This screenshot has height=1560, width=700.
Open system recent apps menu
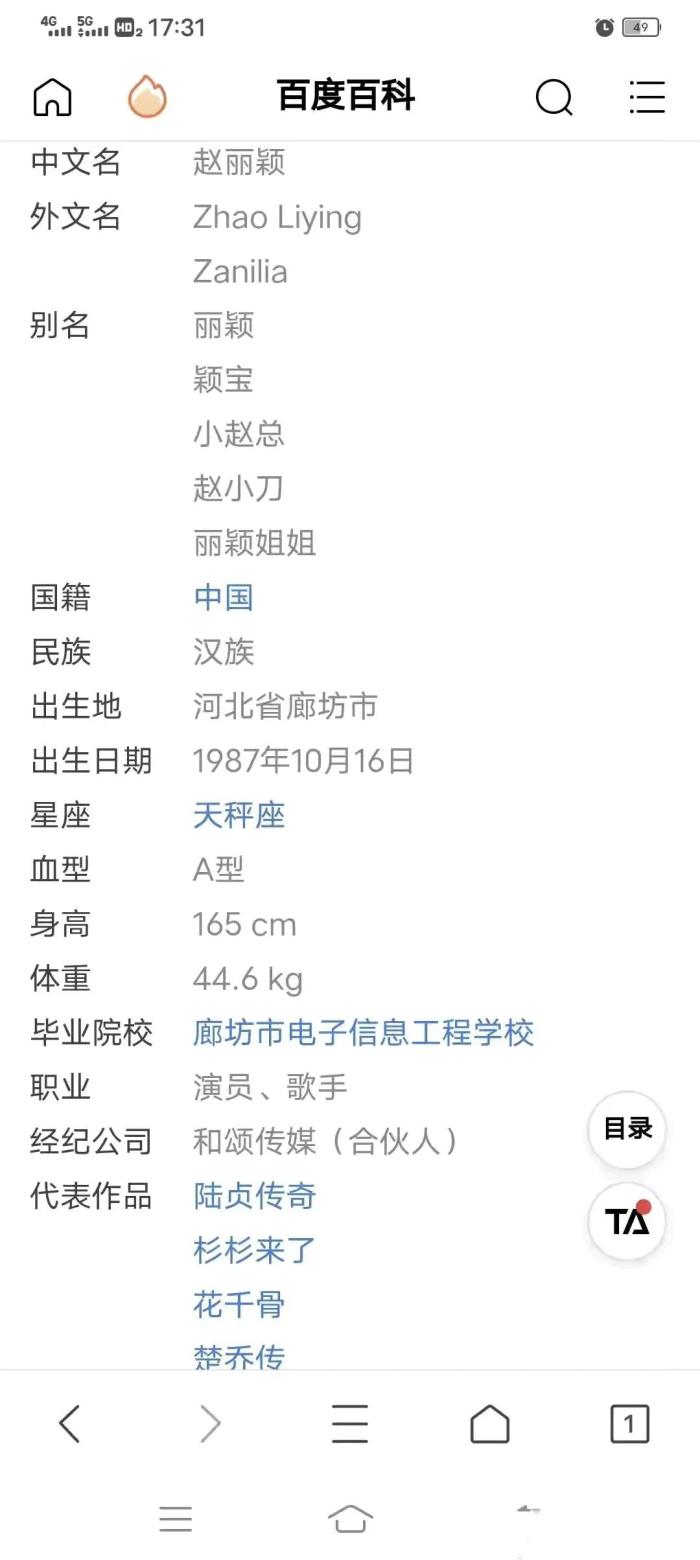click(175, 1518)
